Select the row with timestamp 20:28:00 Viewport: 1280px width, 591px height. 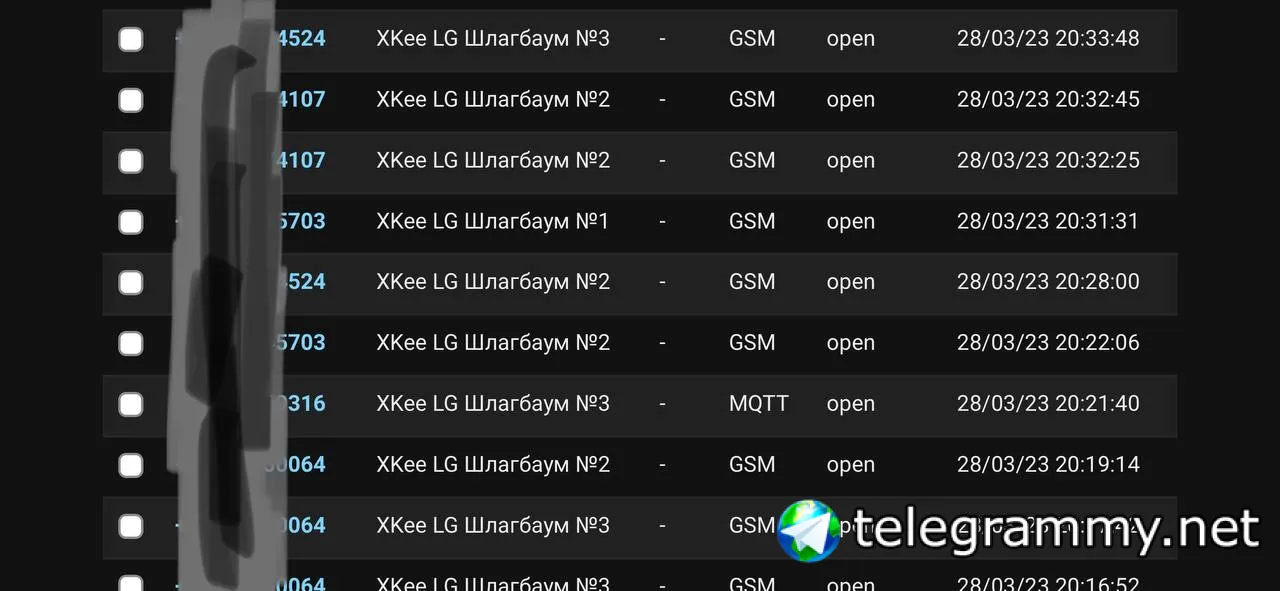point(131,283)
